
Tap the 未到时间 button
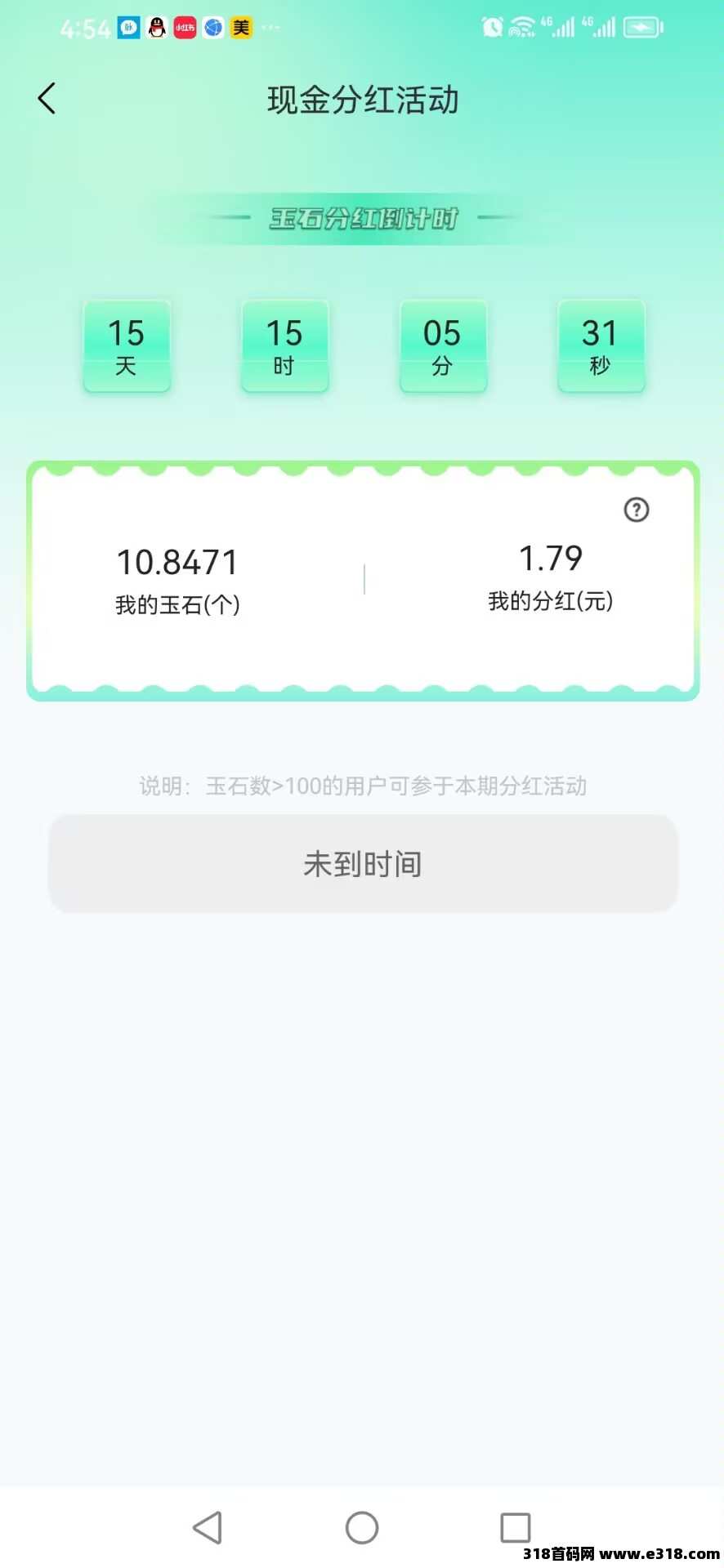click(363, 864)
